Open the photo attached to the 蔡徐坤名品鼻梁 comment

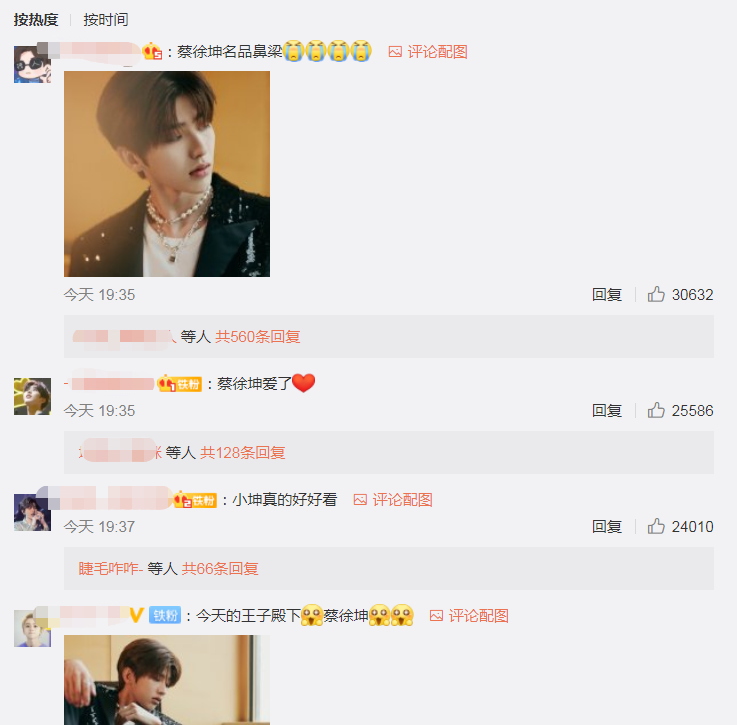(x=167, y=173)
